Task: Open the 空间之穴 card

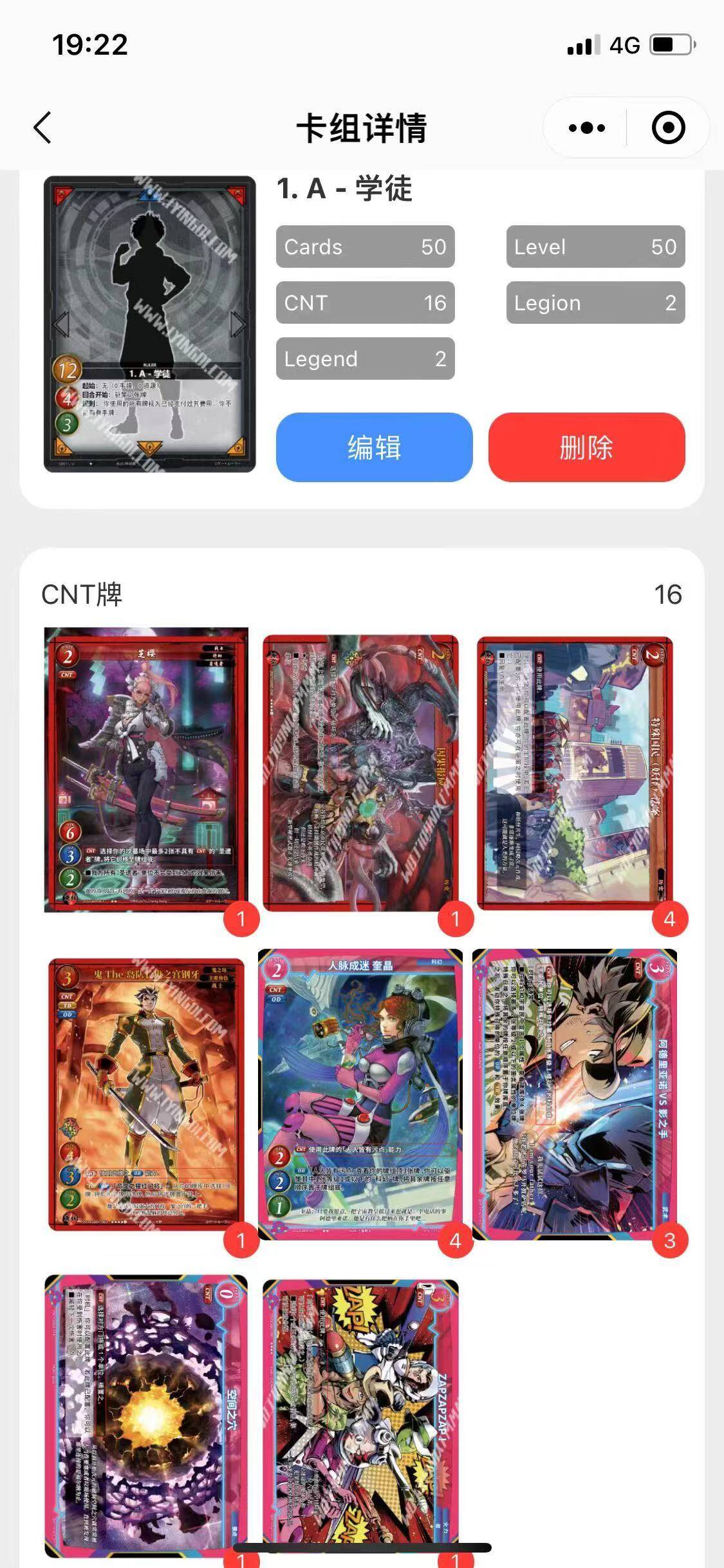Action: [x=146, y=1415]
